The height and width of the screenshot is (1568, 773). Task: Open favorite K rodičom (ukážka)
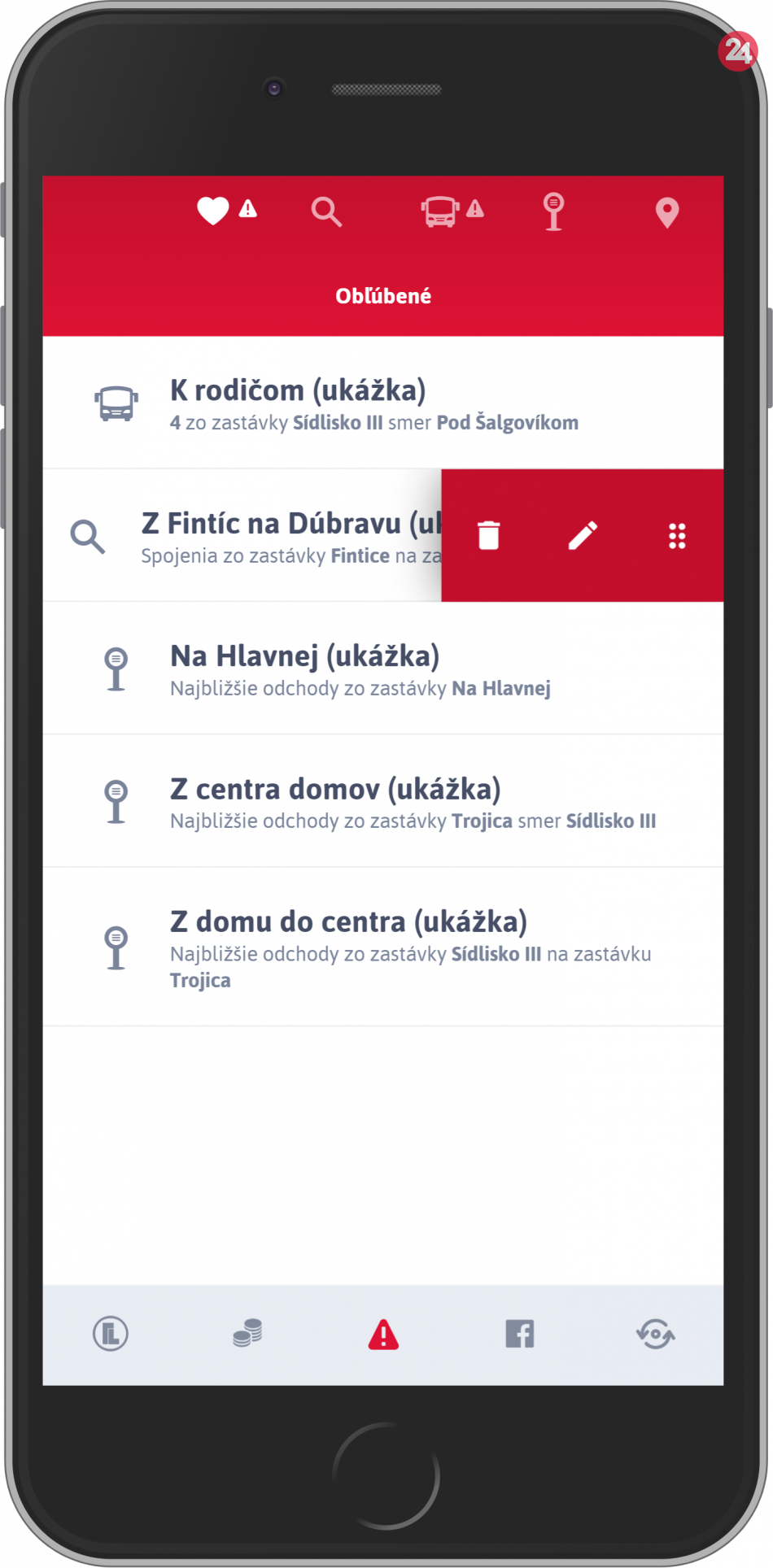(383, 403)
